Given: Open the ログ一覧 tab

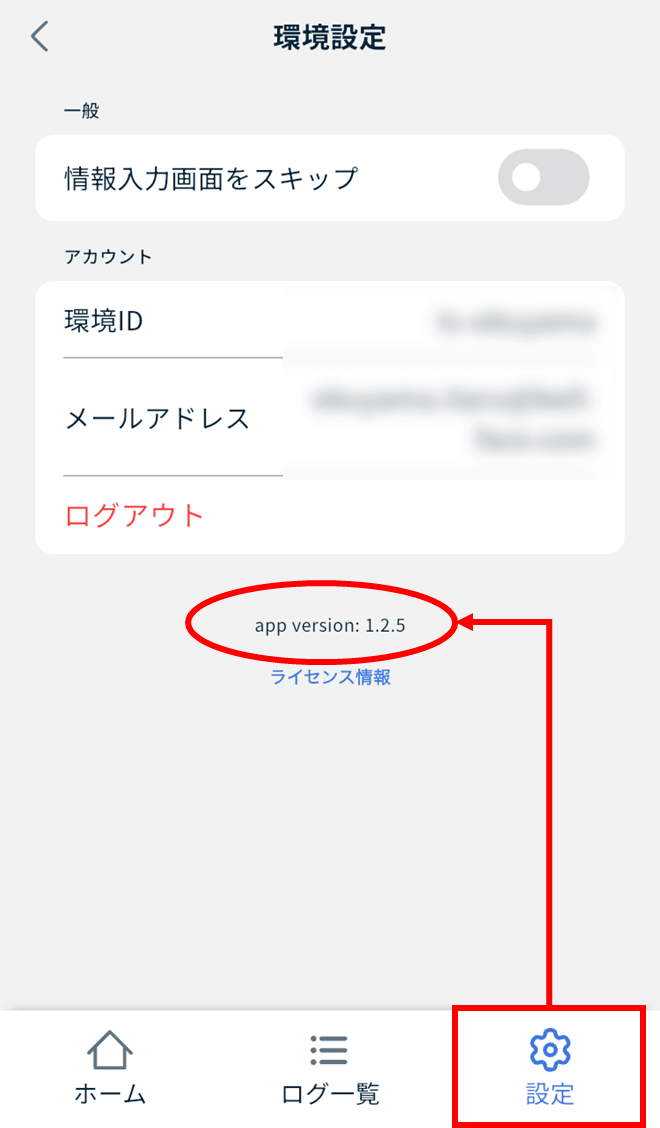Looking at the screenshot, I should pos(330,1068).
